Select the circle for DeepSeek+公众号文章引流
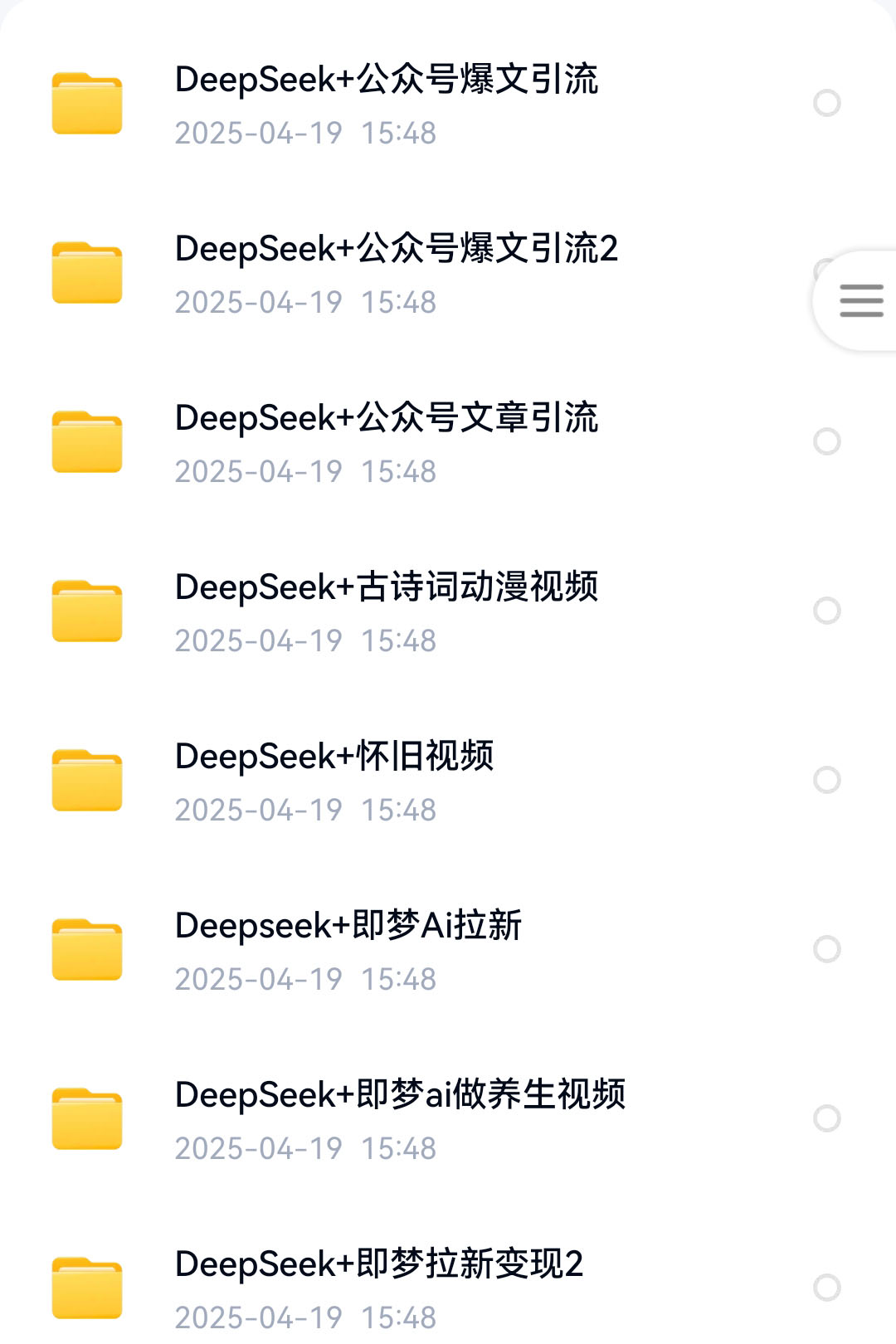 tap(826, 441)
